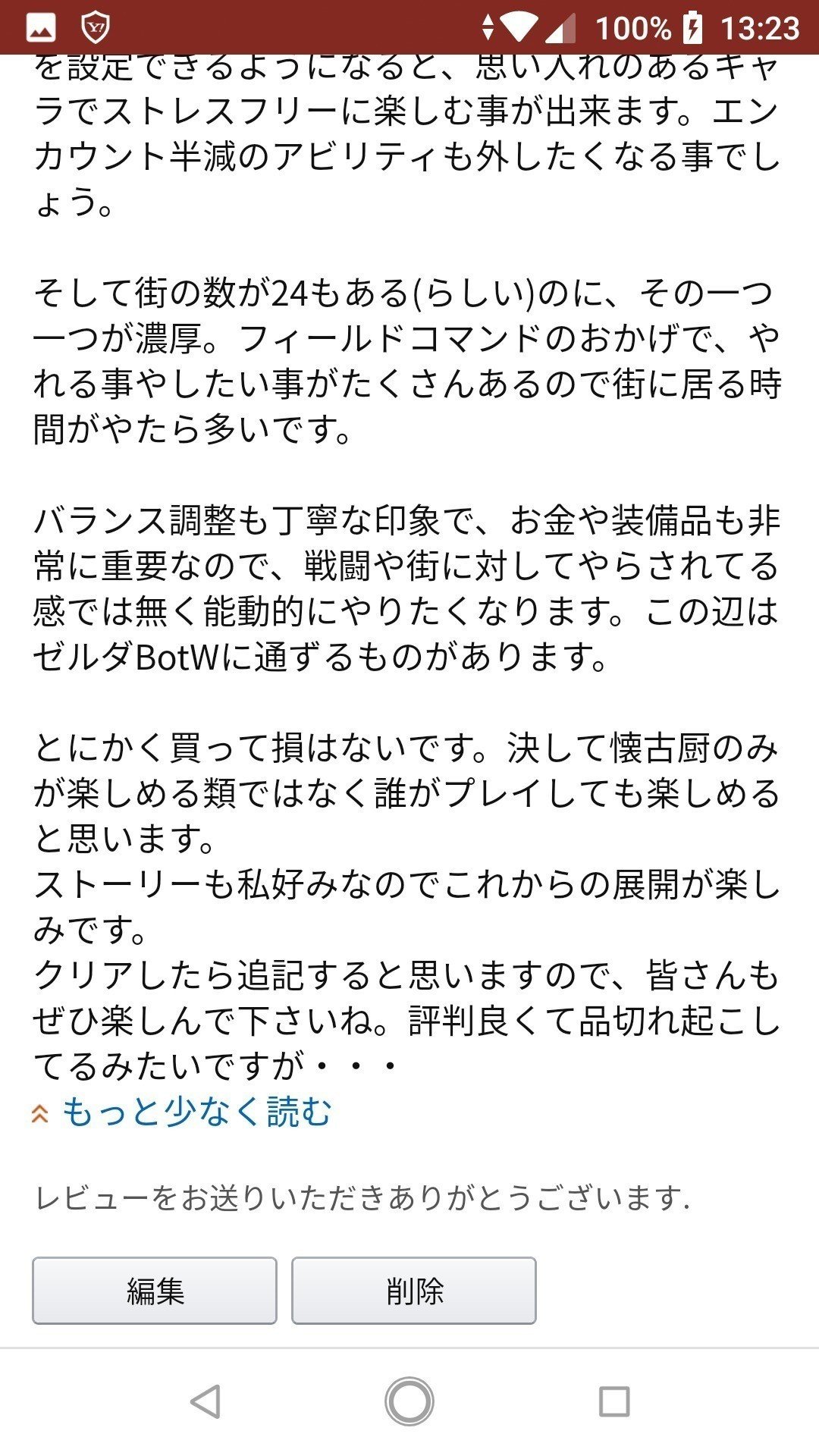Go back using system back button

205,1401
